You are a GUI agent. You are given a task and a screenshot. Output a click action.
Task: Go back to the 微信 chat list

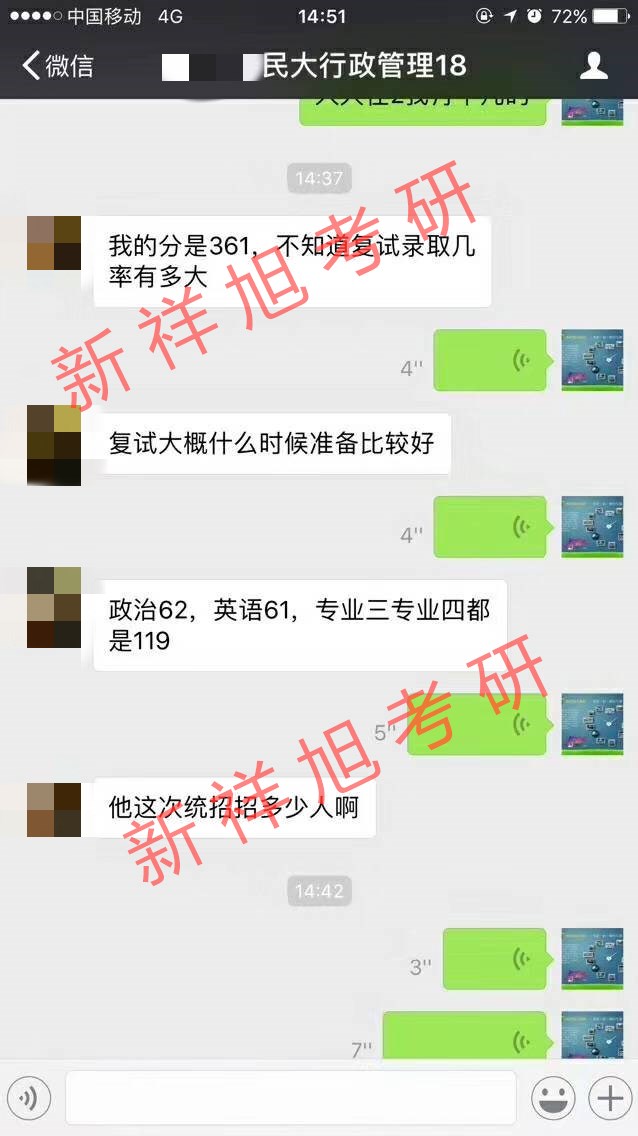click(58, 67)
